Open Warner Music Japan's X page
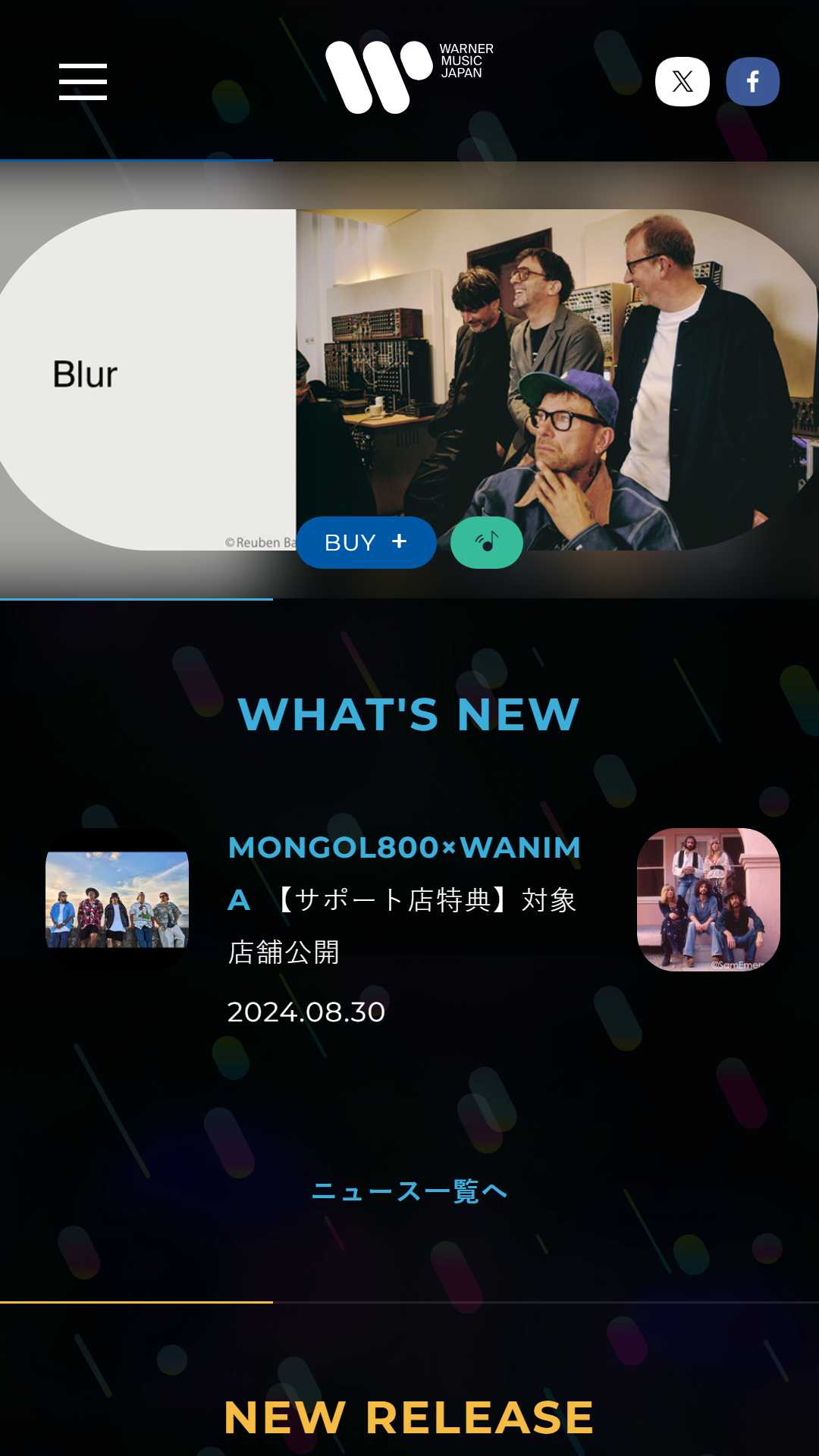Screen dimensions: 819x1456 tap(682, 81)
